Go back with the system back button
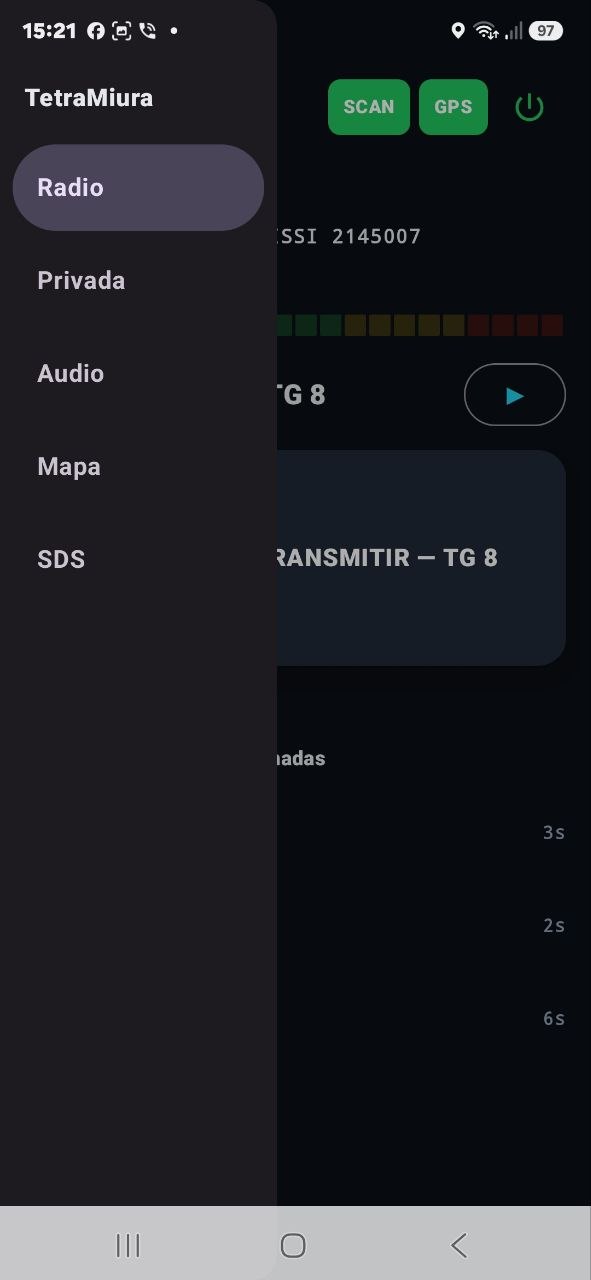This screenshot has height=1280, width=591. (x=459, y=1245)
